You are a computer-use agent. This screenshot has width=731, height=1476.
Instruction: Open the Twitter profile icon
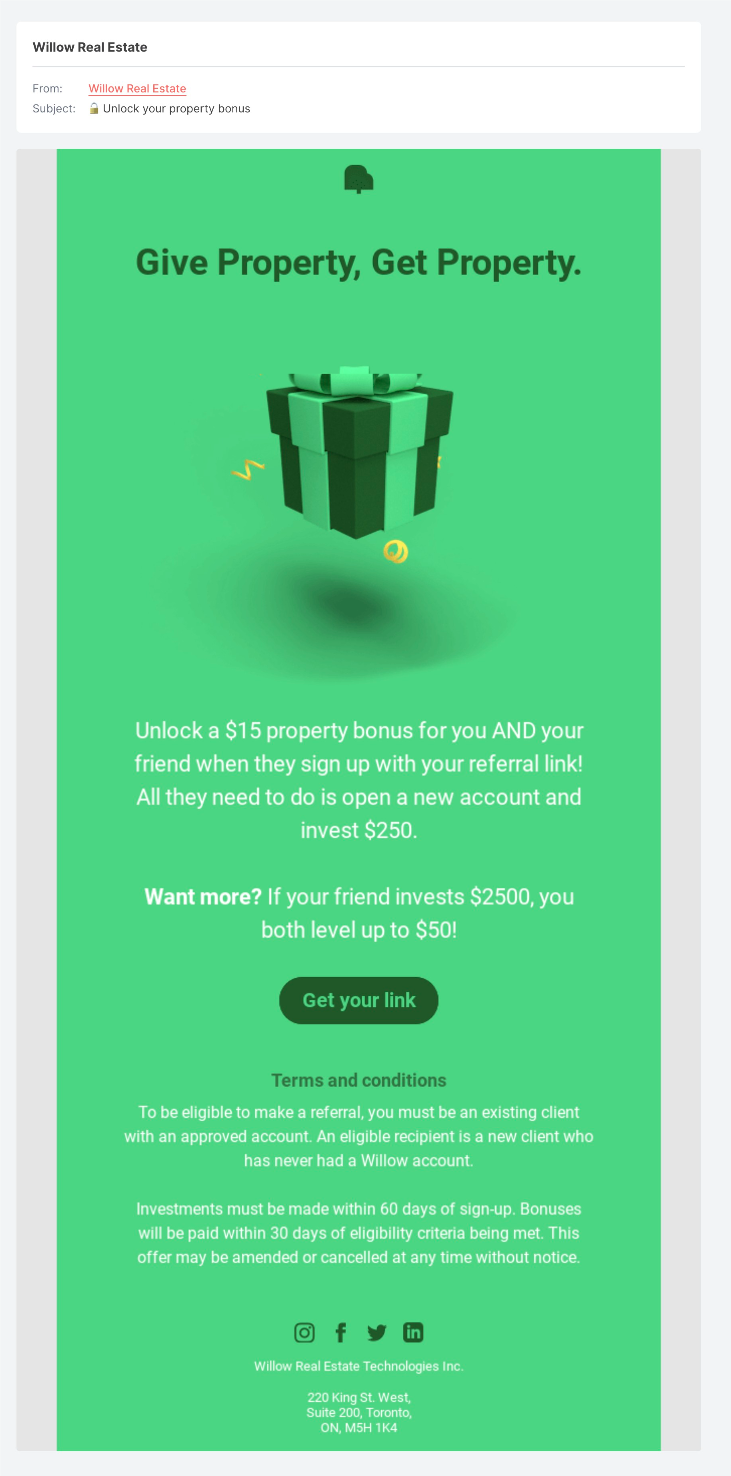376,1332
